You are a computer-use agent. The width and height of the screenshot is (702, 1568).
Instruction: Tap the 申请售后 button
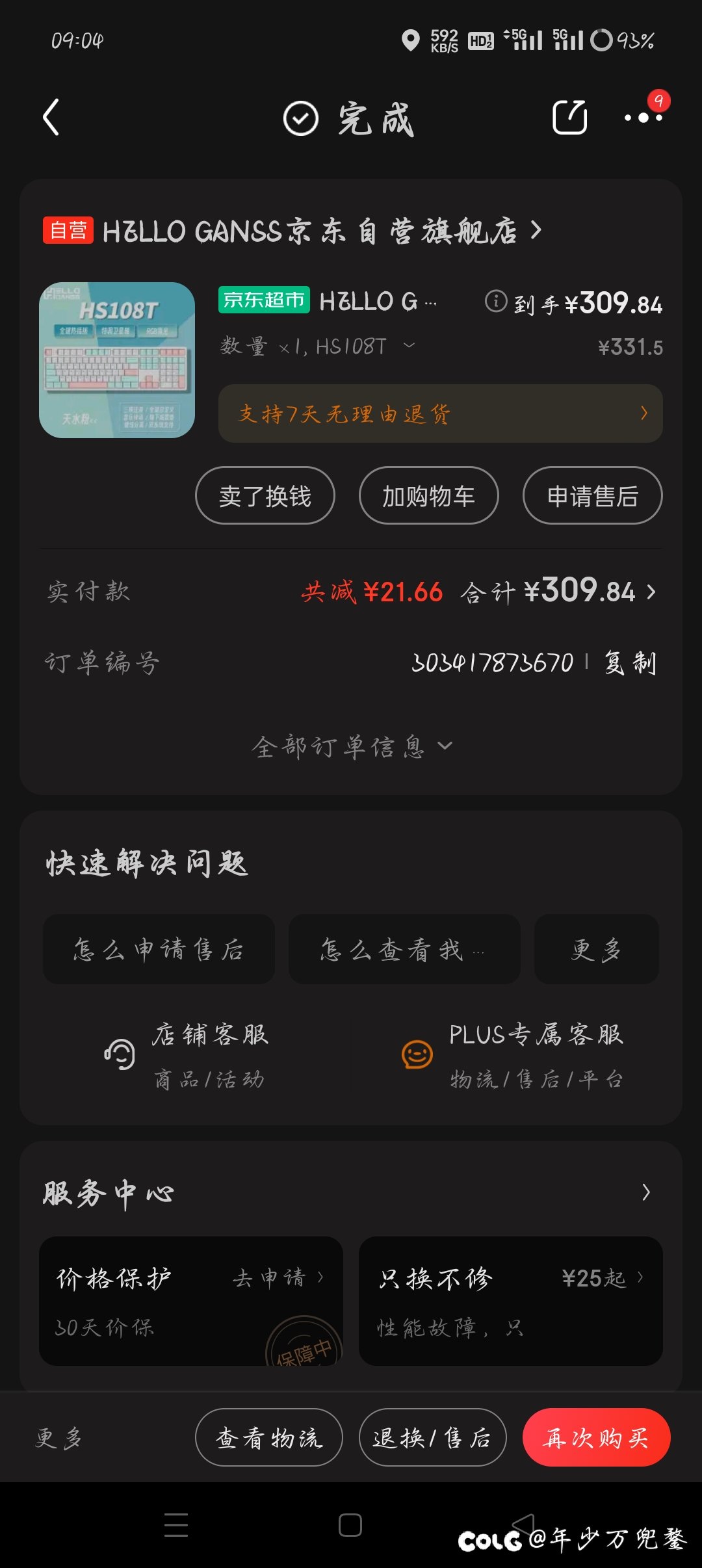[x=593, y=496]
